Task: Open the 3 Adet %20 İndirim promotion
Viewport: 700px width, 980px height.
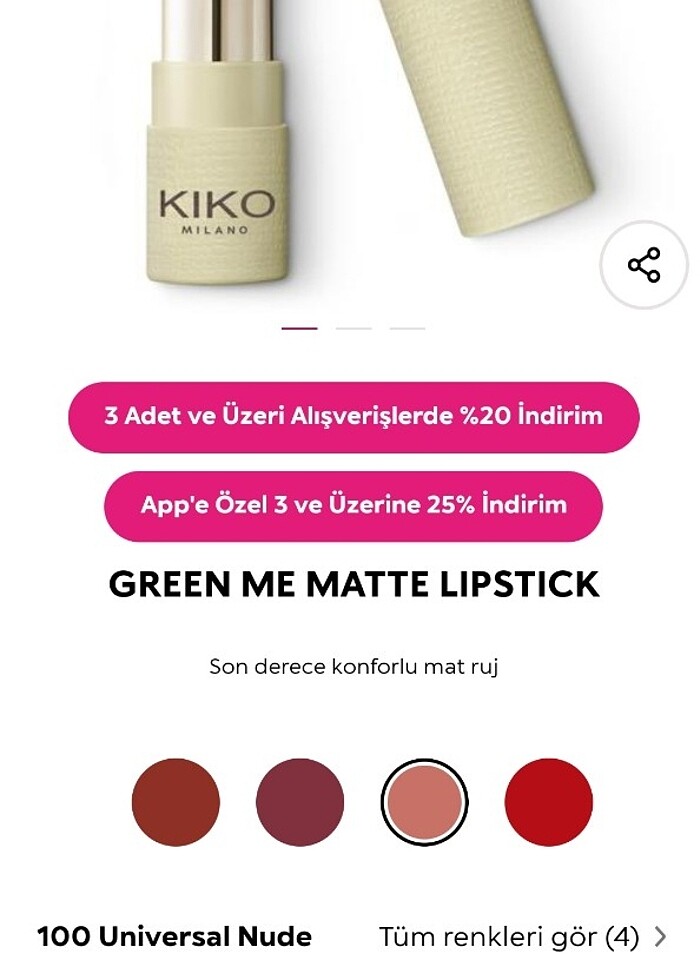Action: click(x=353, y=416)
